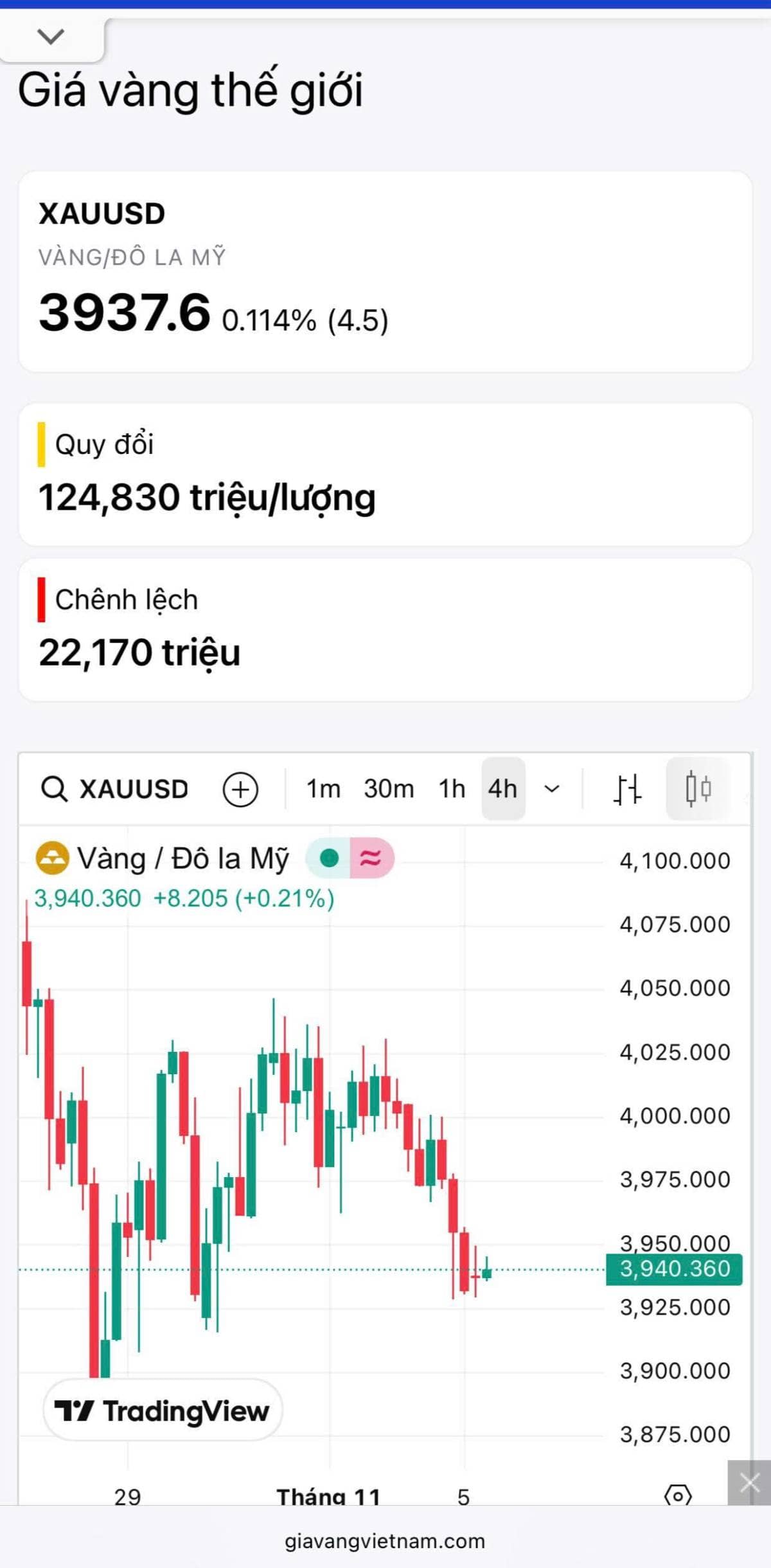Click the gold bars symbol logo
This screenshot has height=1568, width=771.
[53, 857]
